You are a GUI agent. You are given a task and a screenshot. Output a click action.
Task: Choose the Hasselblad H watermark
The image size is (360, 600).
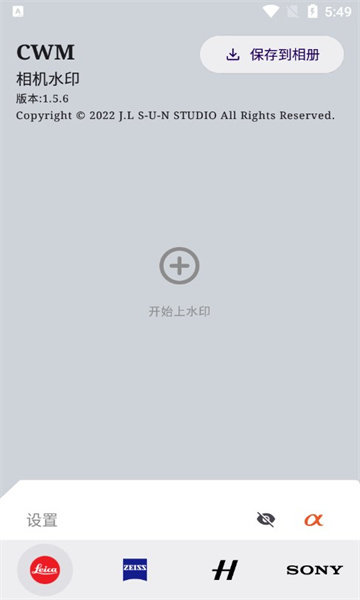tap(225, 570)
